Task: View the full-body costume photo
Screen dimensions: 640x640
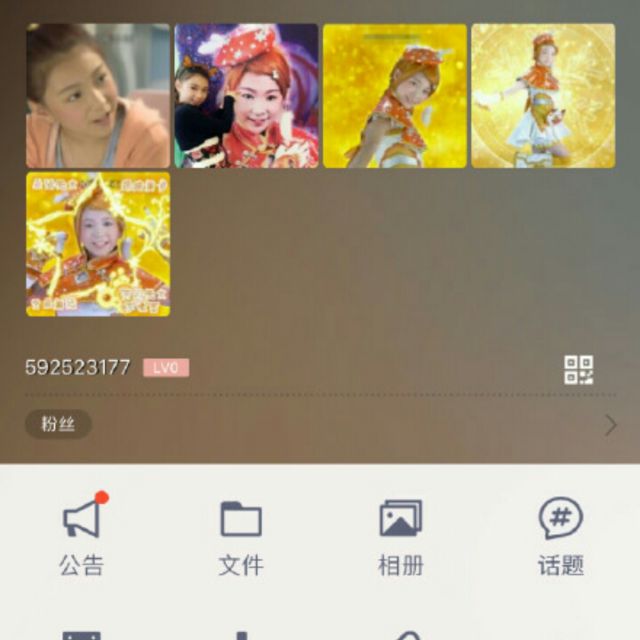Action: tap(543, 96)
